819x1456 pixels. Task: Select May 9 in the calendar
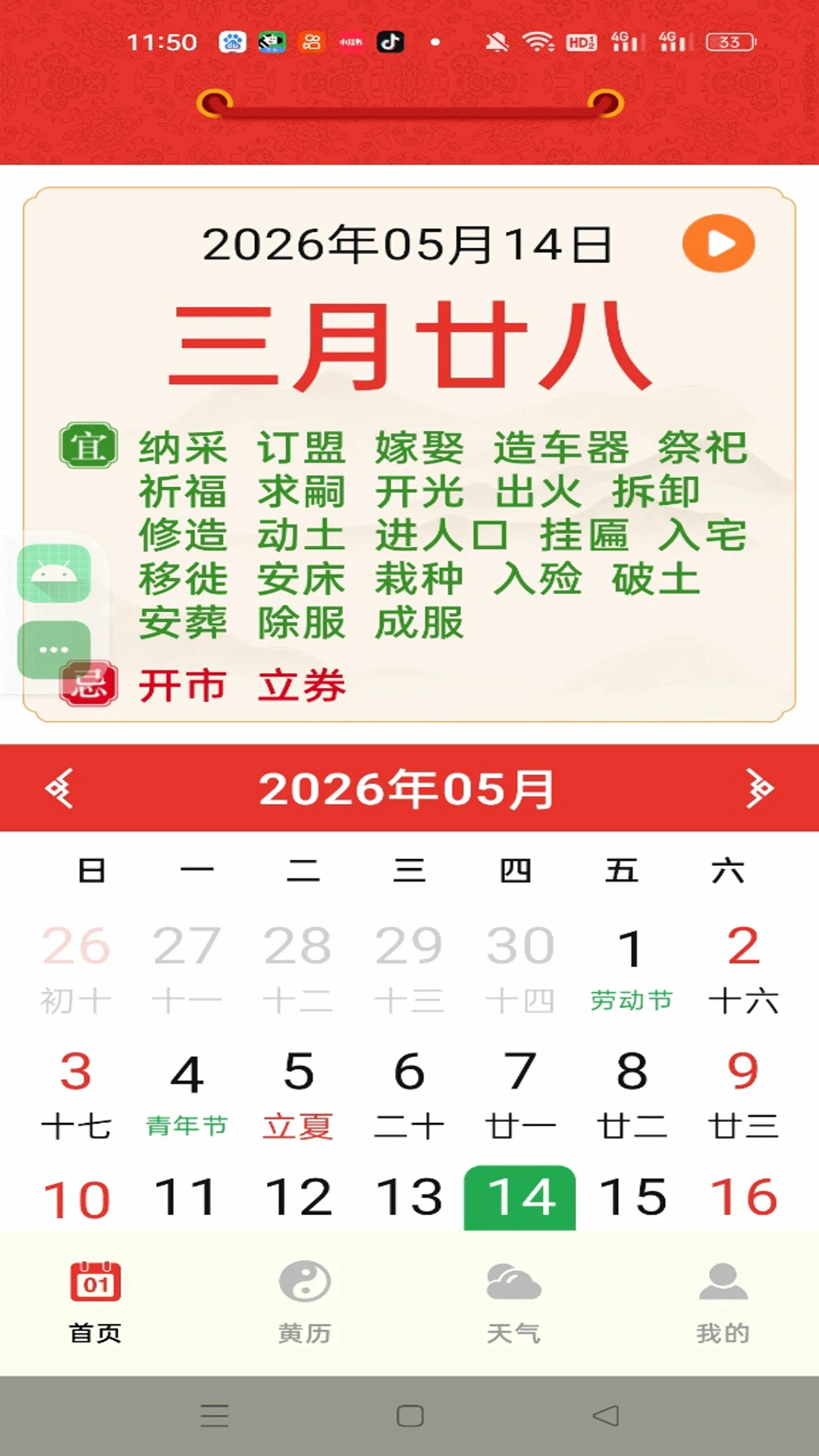[x=743, y=1094]
